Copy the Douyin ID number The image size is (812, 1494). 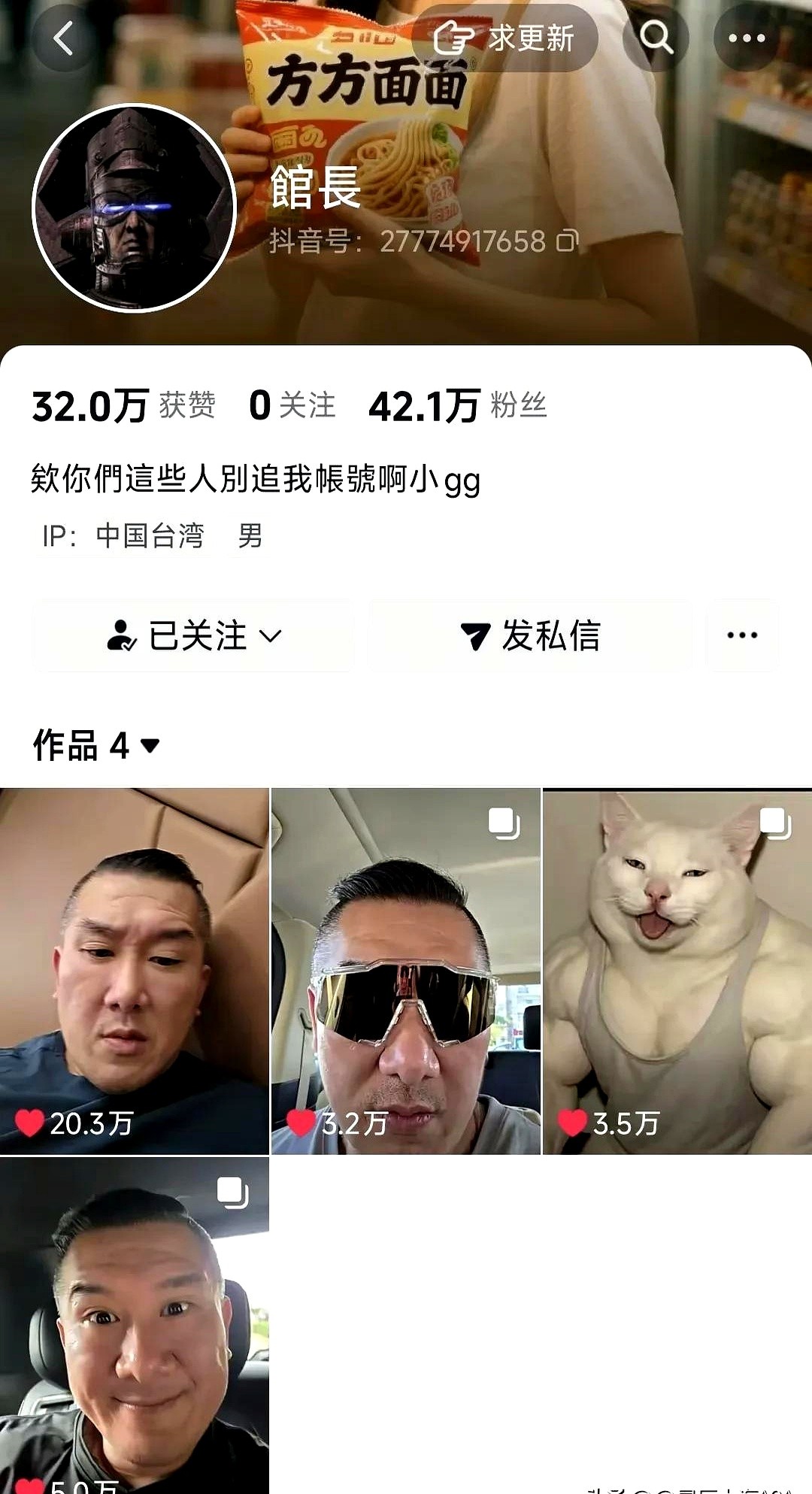click(568, 241)
